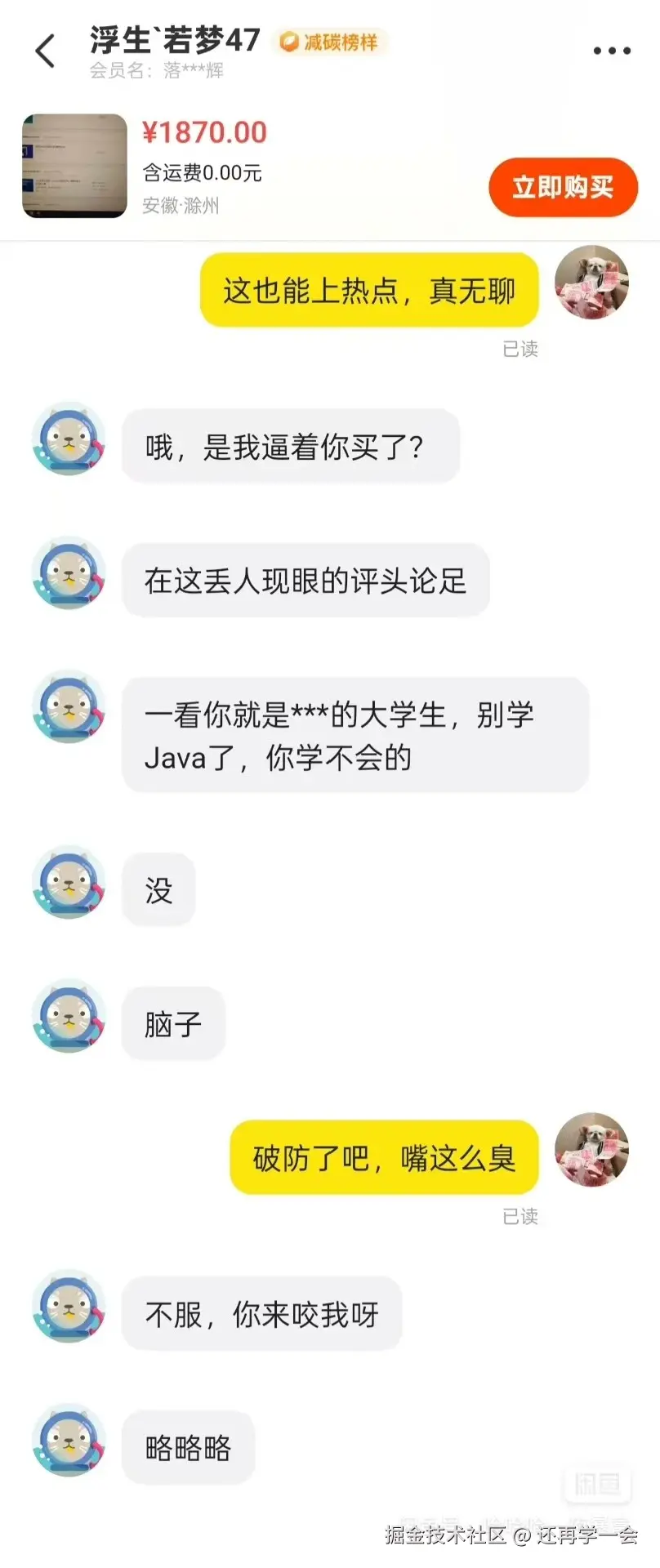This screenshot has height=1568, width=660.
Task: Tap the 立即购买 button
Action: [563, 187]
